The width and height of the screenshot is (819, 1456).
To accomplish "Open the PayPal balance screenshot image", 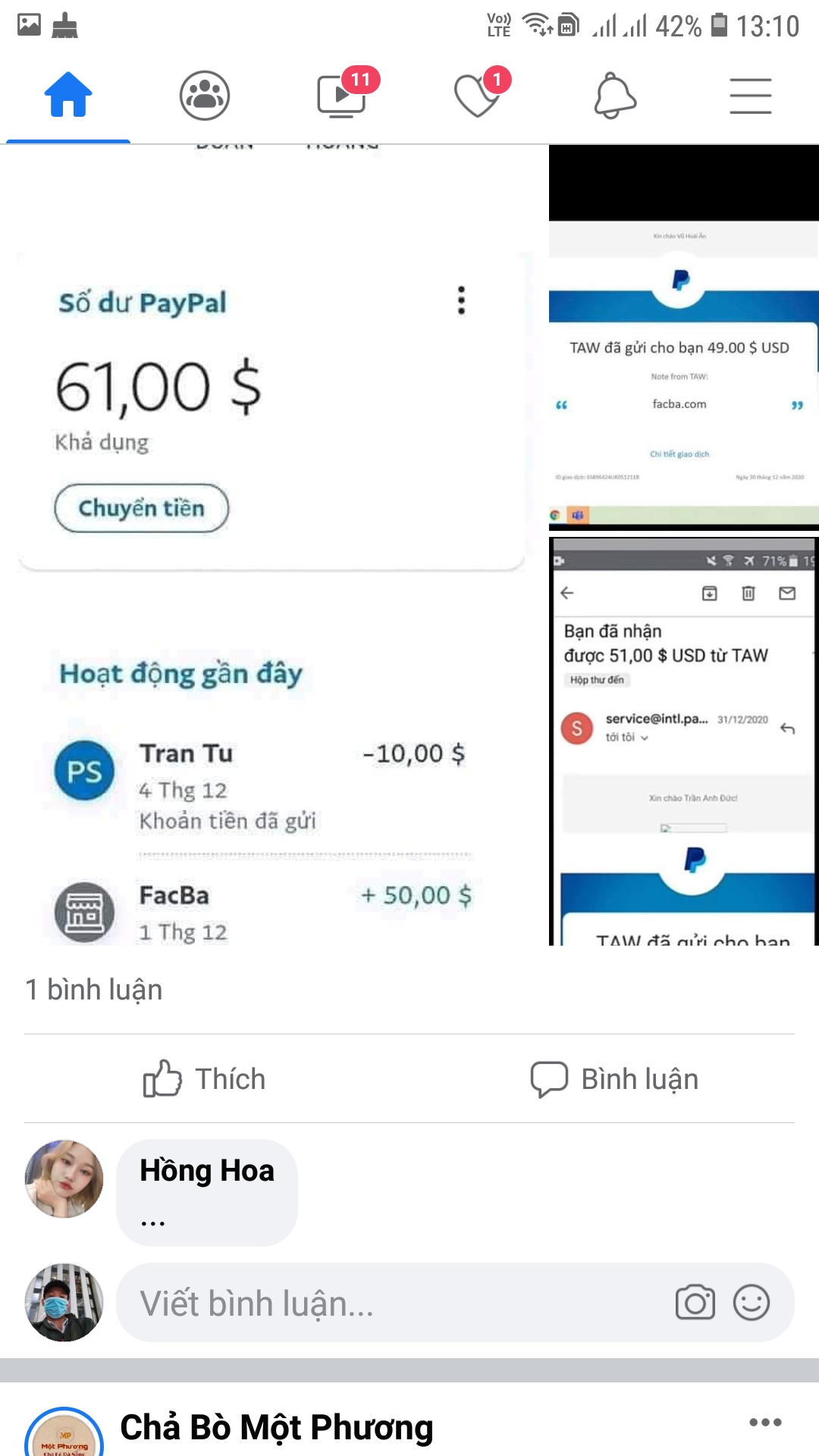I will (273, 546).
